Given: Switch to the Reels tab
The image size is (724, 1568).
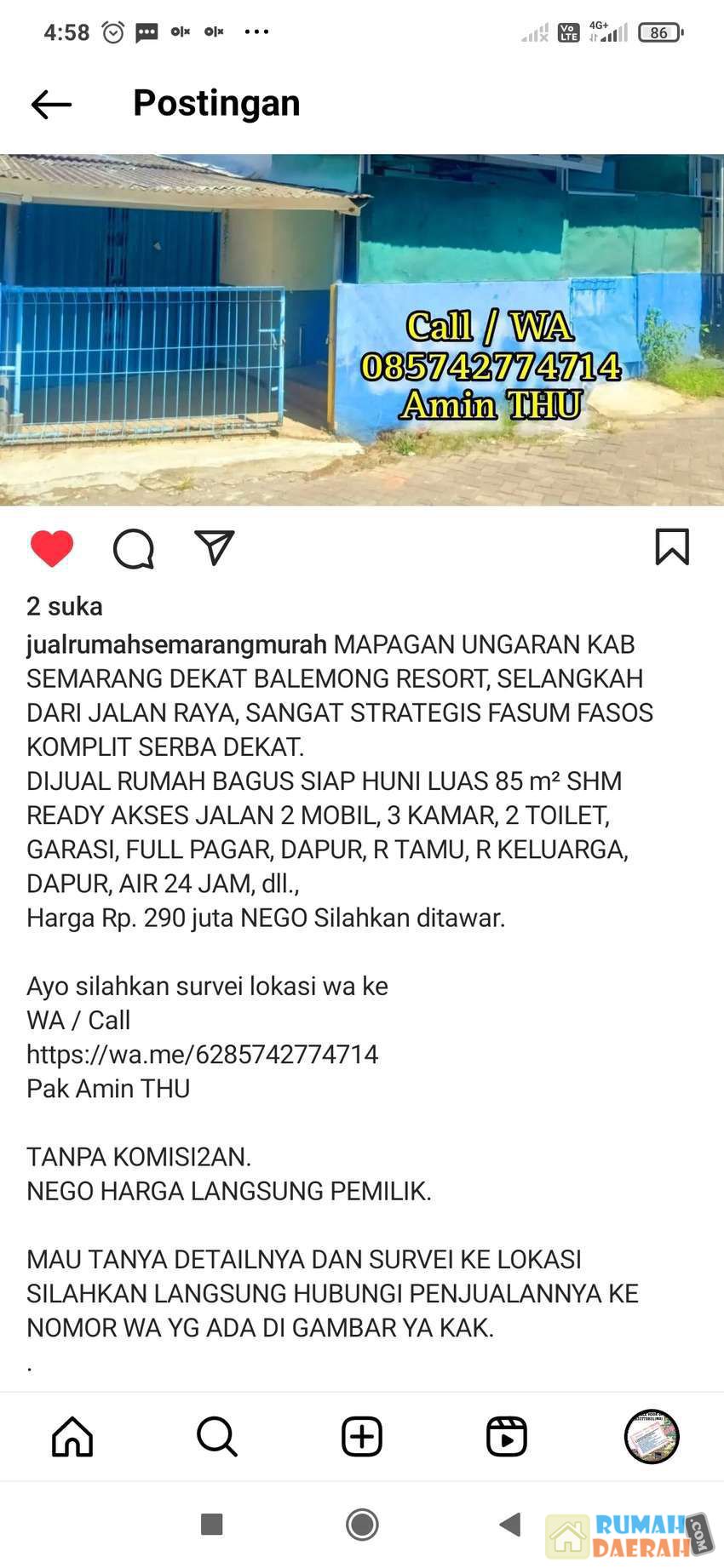Looking at the screenshot, I should 507,1437.
